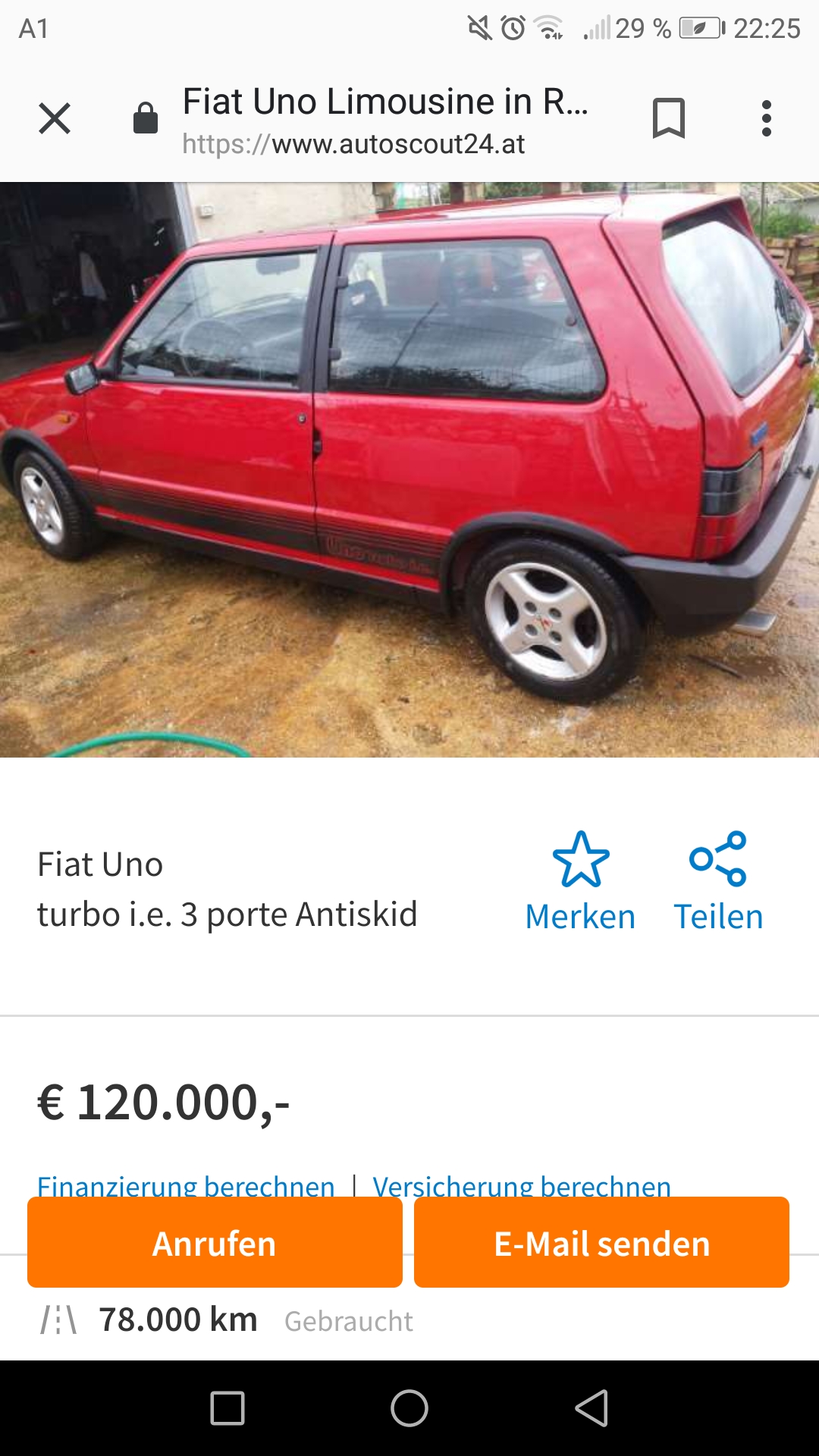Screen dimensions: 819x1456
Task: Open the browser overflow menu
Action: click(766, 119)
